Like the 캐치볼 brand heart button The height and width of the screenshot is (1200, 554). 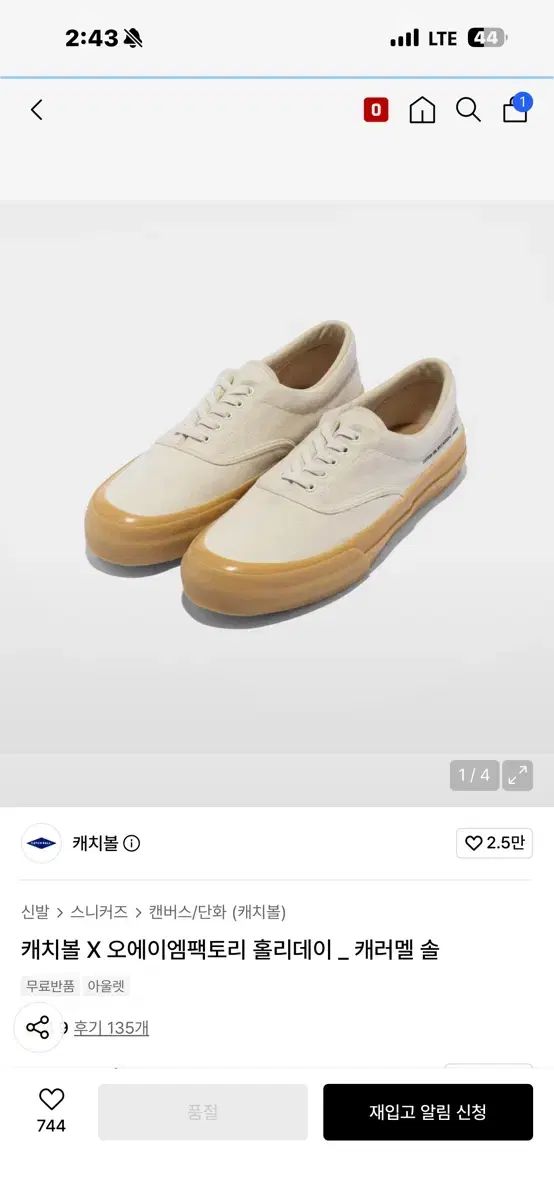[494, 843]
